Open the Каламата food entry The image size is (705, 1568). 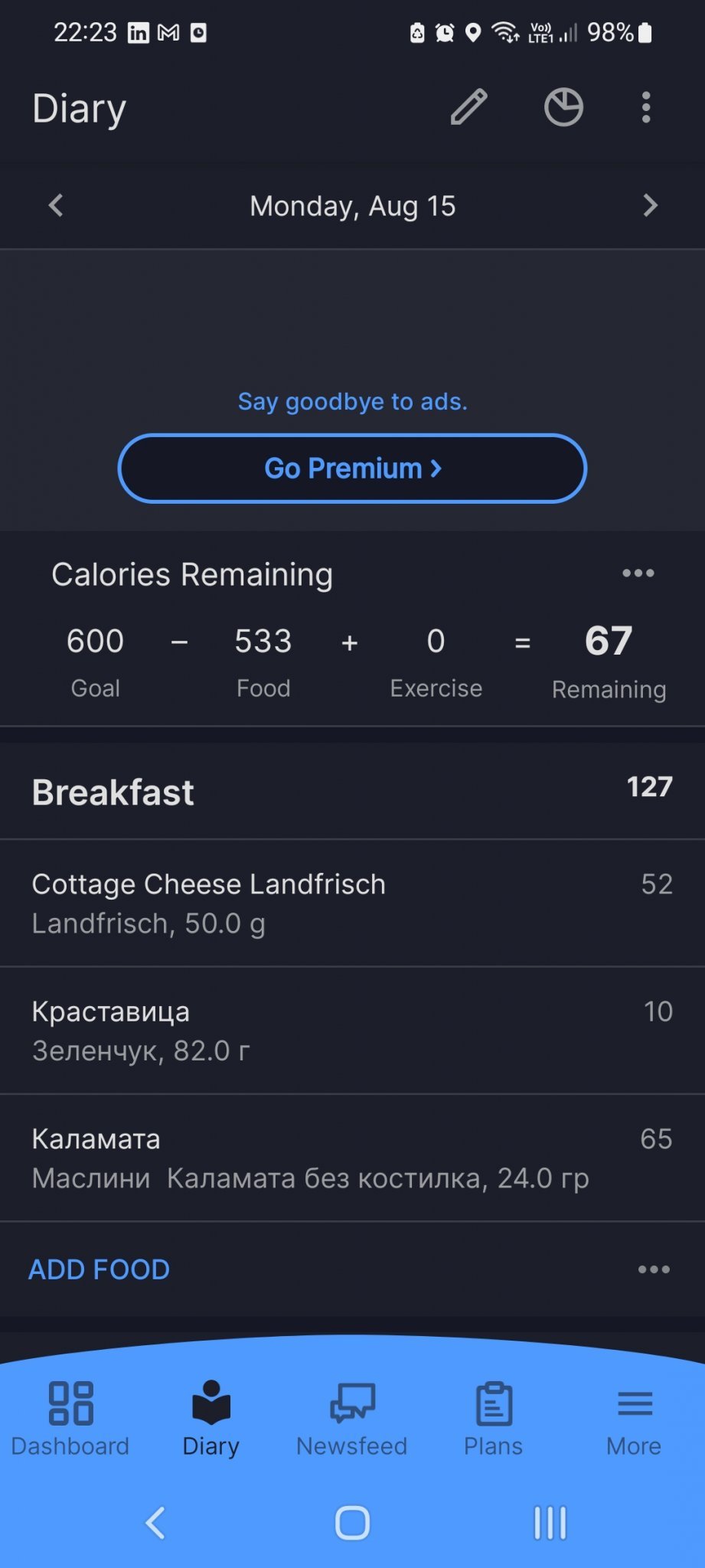352,1158
